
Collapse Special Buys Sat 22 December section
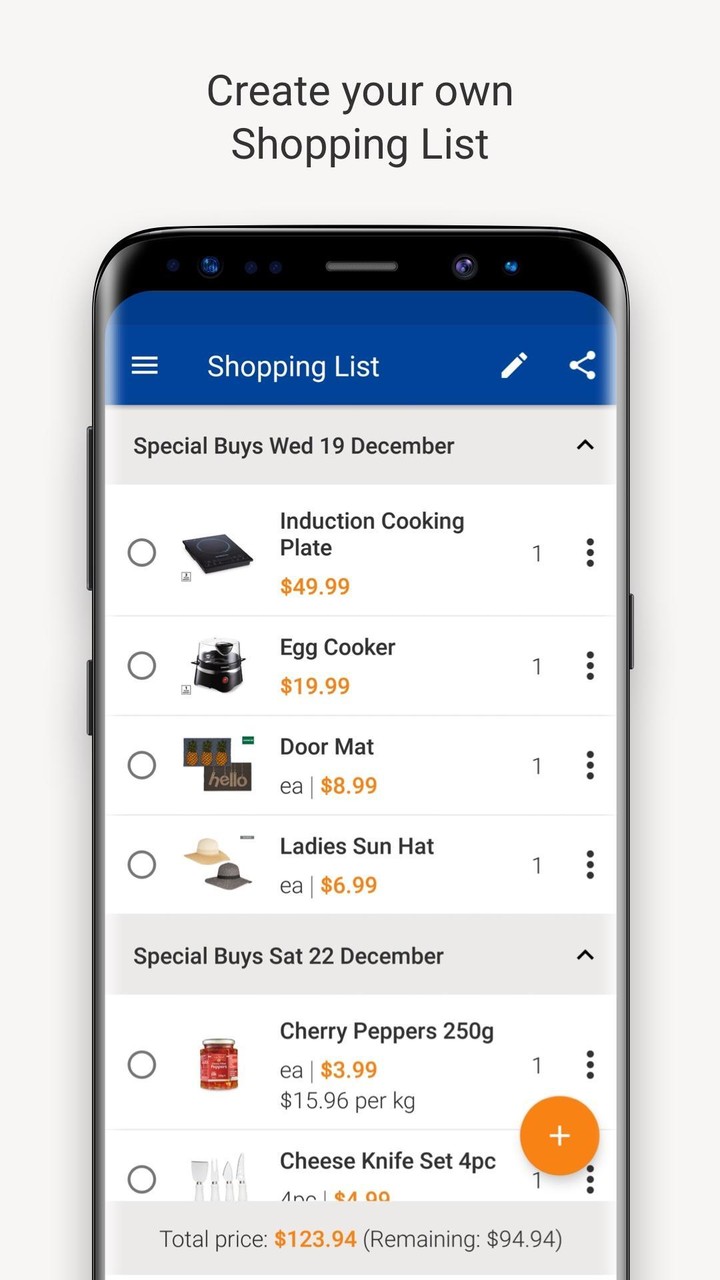(585, 956)
